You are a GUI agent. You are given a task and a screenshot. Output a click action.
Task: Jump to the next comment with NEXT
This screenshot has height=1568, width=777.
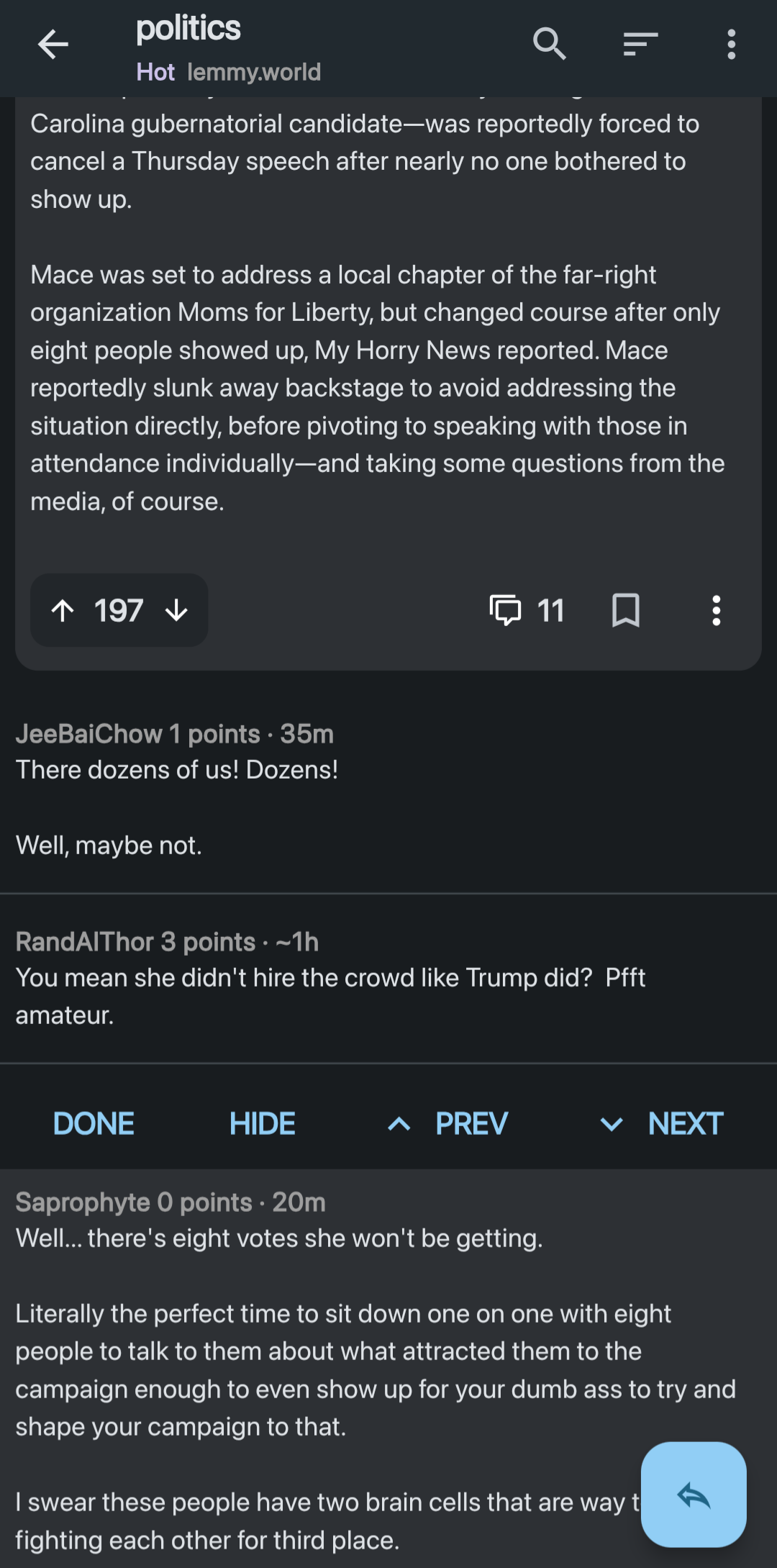point(662,1124)
